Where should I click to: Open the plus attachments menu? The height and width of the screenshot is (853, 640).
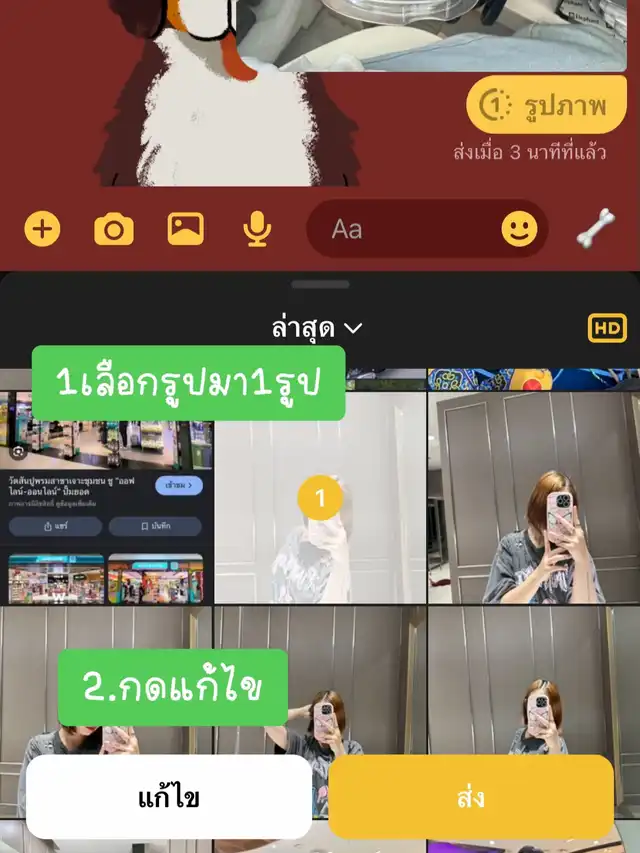(x=42, y=228)
